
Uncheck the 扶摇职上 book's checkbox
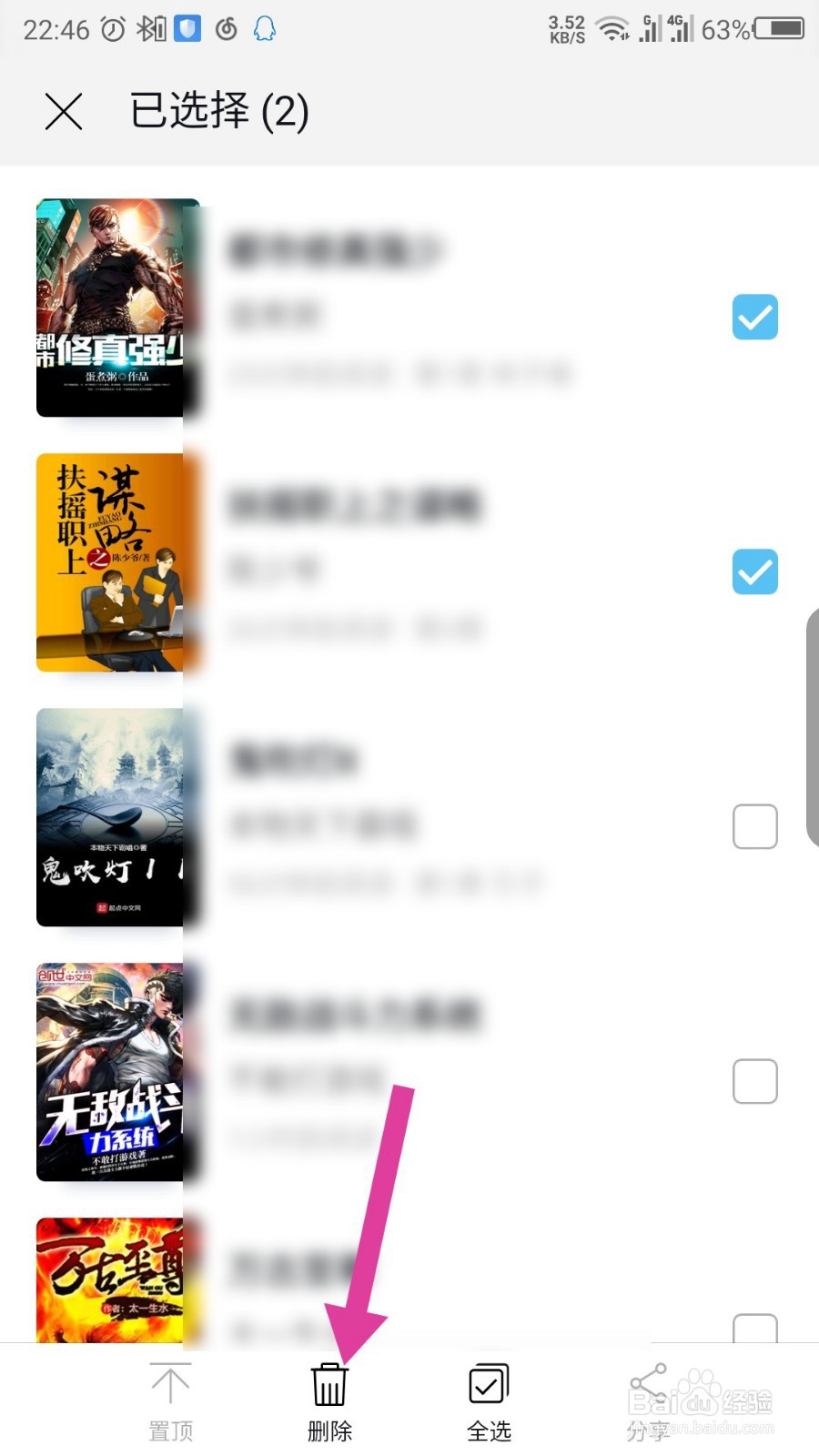(x=754, y=572)
